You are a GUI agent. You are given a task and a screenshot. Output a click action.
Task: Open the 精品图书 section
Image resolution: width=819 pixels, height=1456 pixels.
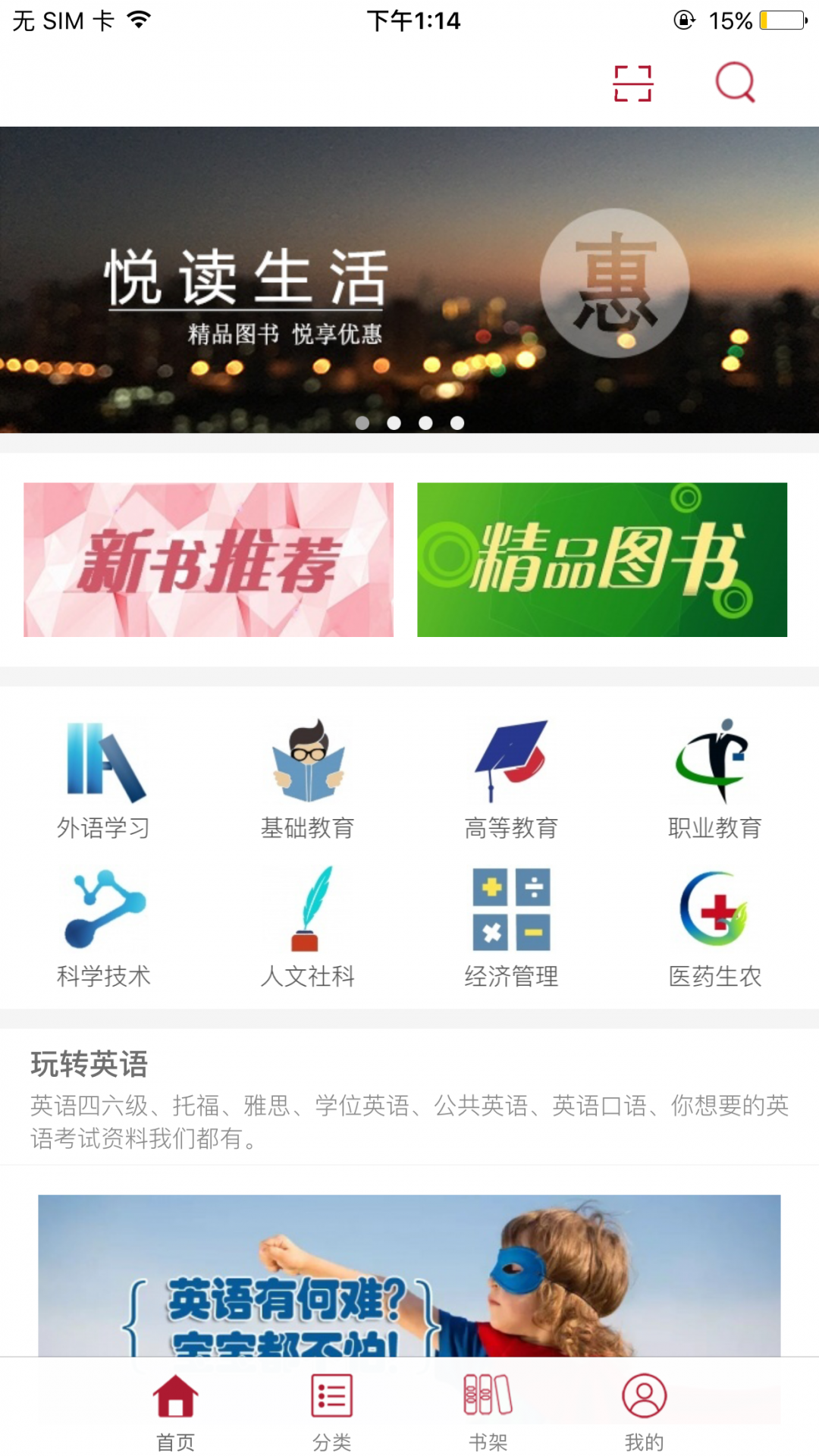[x=602, y=560]
